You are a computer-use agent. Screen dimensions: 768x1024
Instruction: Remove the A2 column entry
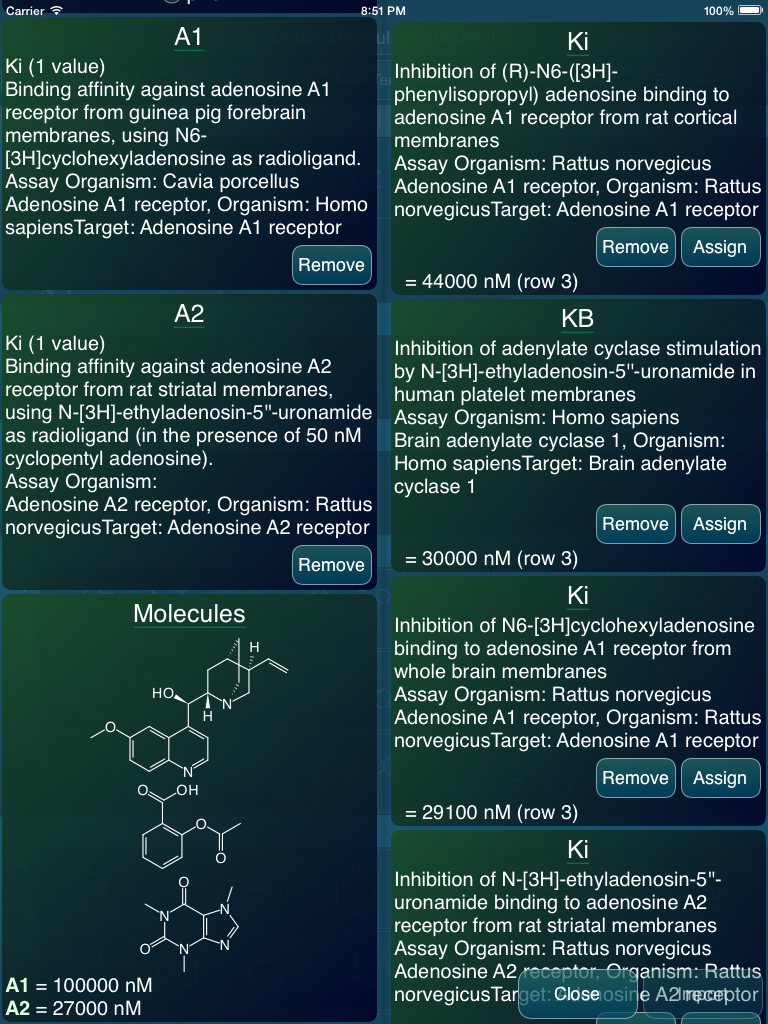[331, 565]
